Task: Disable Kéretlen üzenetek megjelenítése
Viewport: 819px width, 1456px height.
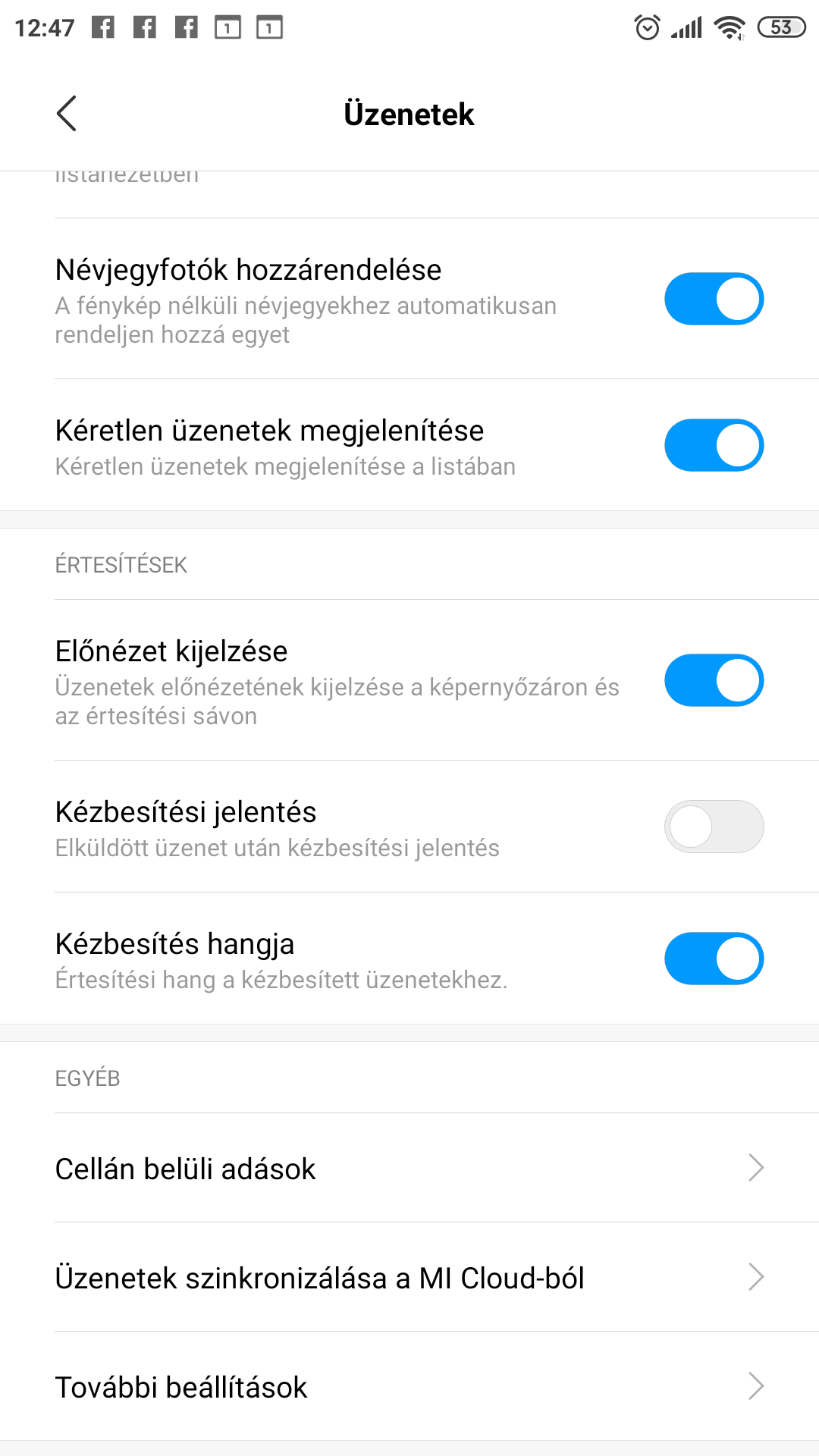Action: pos(714,445)
